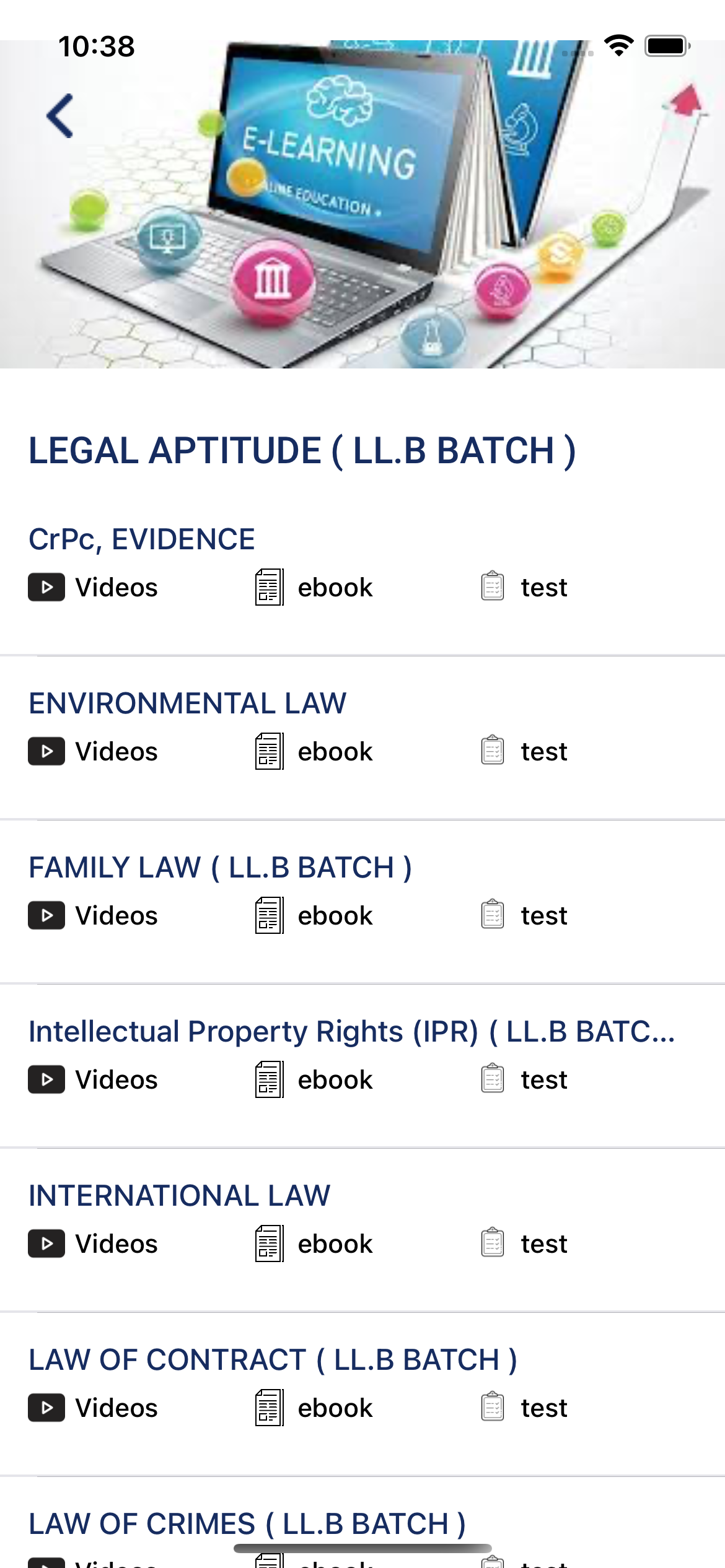This screenshot has width=725, height=1568.
Task: Open the INTERNATIONAL LAW ebook
Action: [x=314, y=1244]
